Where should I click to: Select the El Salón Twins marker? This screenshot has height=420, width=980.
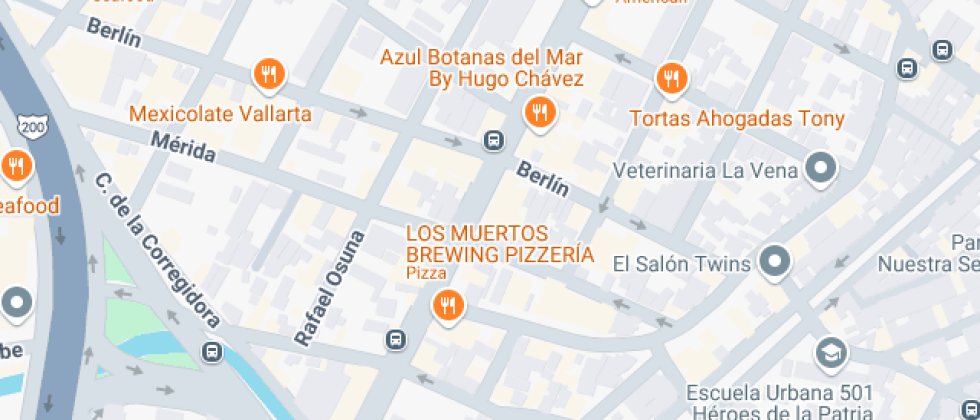pos(774,264)
